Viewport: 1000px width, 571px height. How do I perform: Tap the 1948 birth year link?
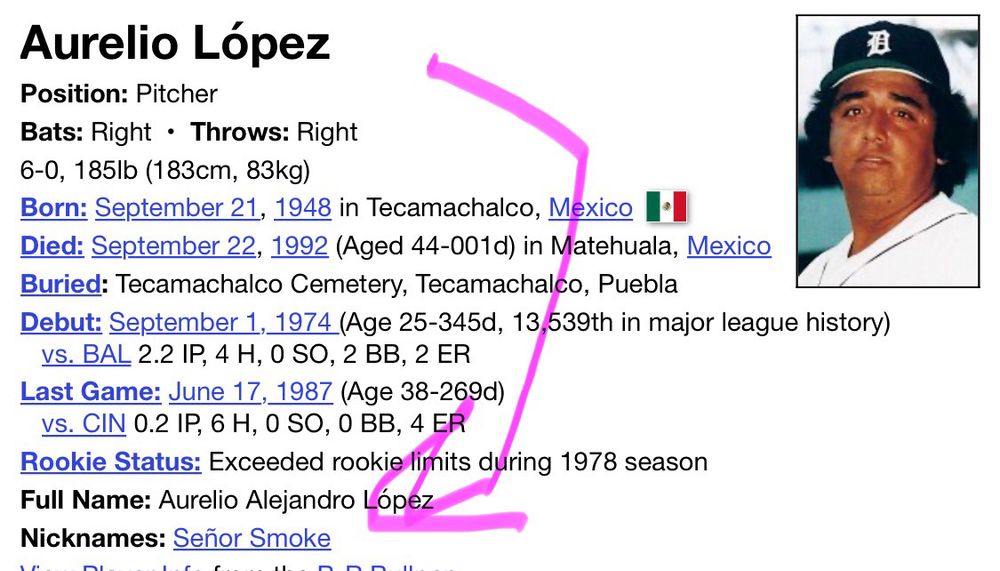(x=302, y=208)
